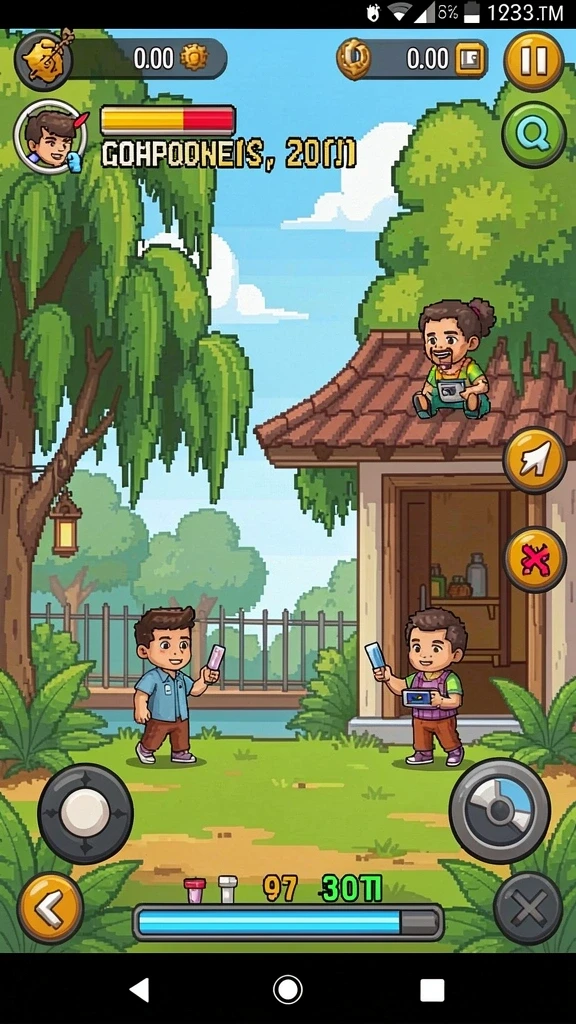The height and width of the screenshot is (1024, 576).
Task: Tap the virtual joystick pad
Action: pyautogui.click(x=85, y=812)
